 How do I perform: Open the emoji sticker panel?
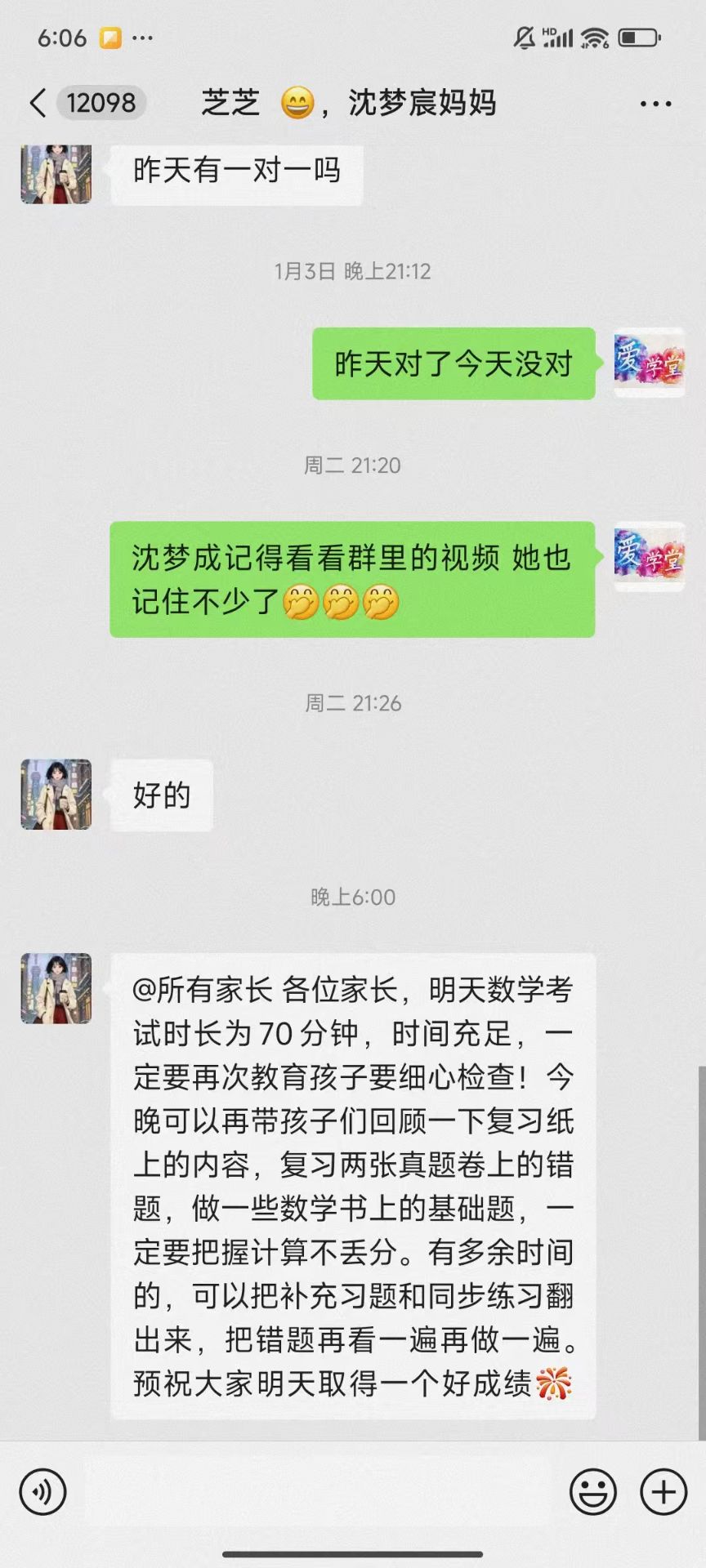[592, 1492]
